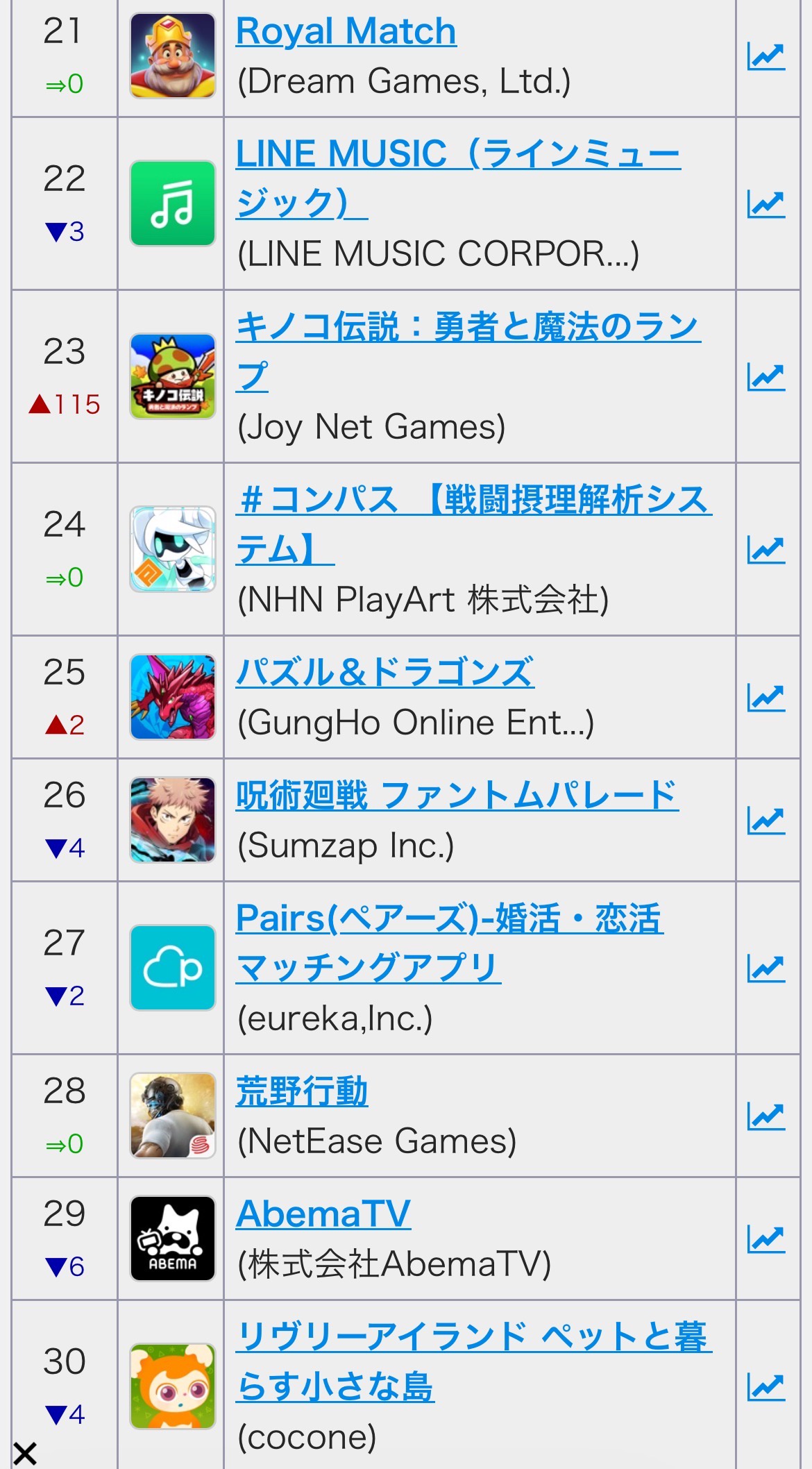Open the リヴリーアイランド link
This screenshot has height=1469, width=812.
[x=473, y=1337]
